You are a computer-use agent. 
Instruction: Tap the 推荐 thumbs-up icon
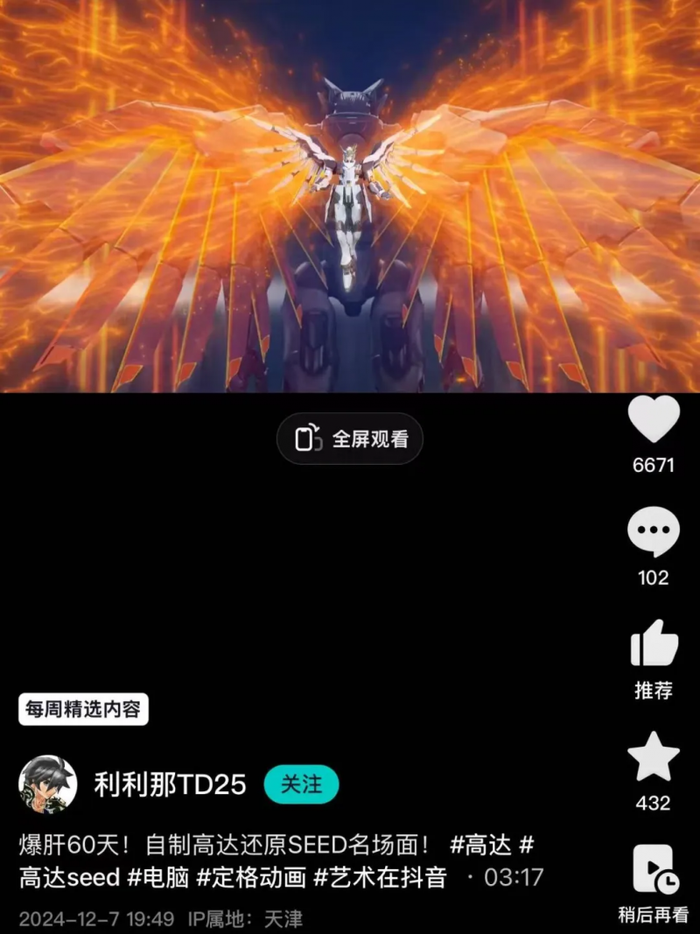click(653, 645)
